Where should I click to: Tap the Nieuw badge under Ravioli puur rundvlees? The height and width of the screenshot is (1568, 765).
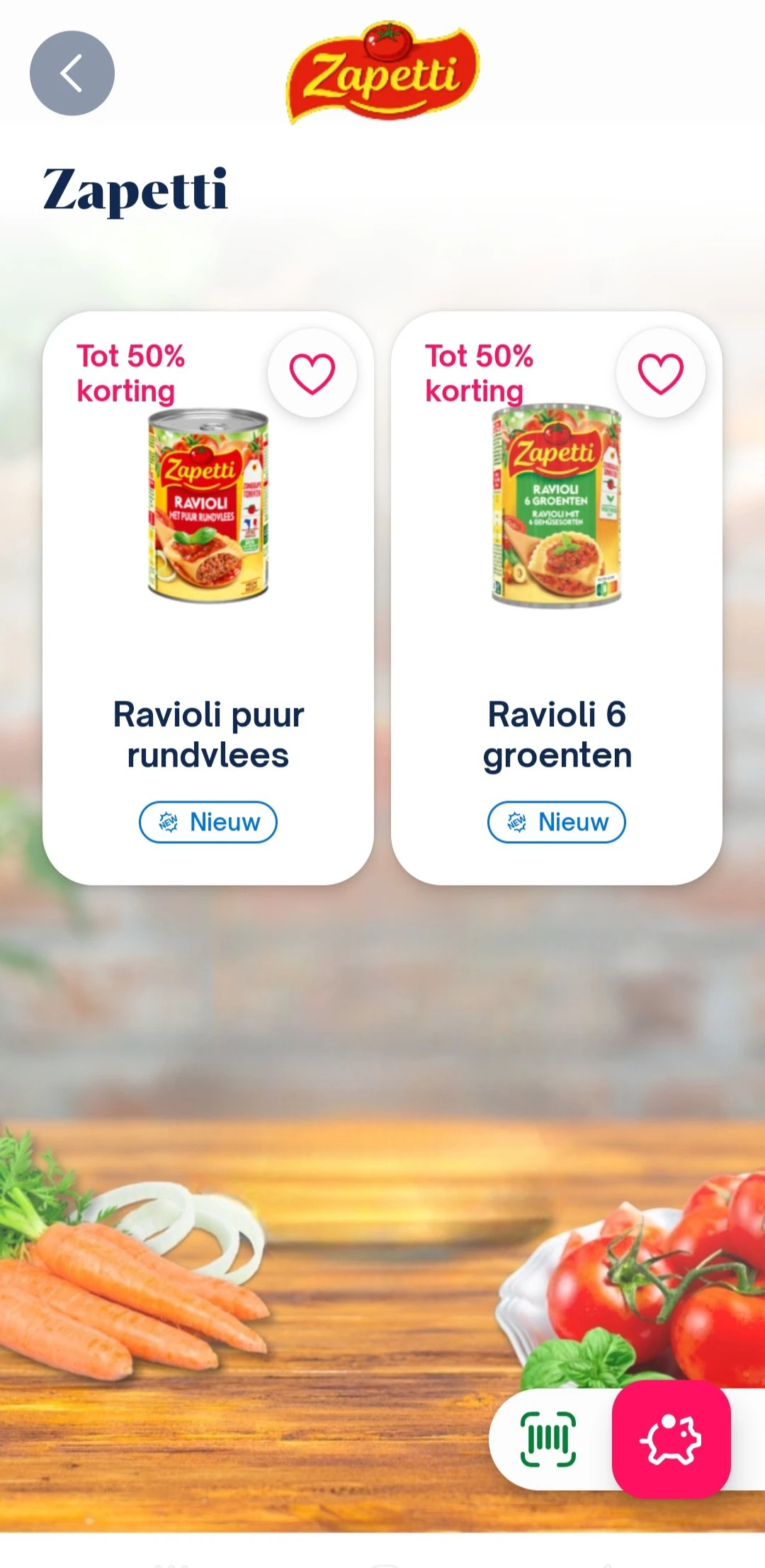point(208,822)
